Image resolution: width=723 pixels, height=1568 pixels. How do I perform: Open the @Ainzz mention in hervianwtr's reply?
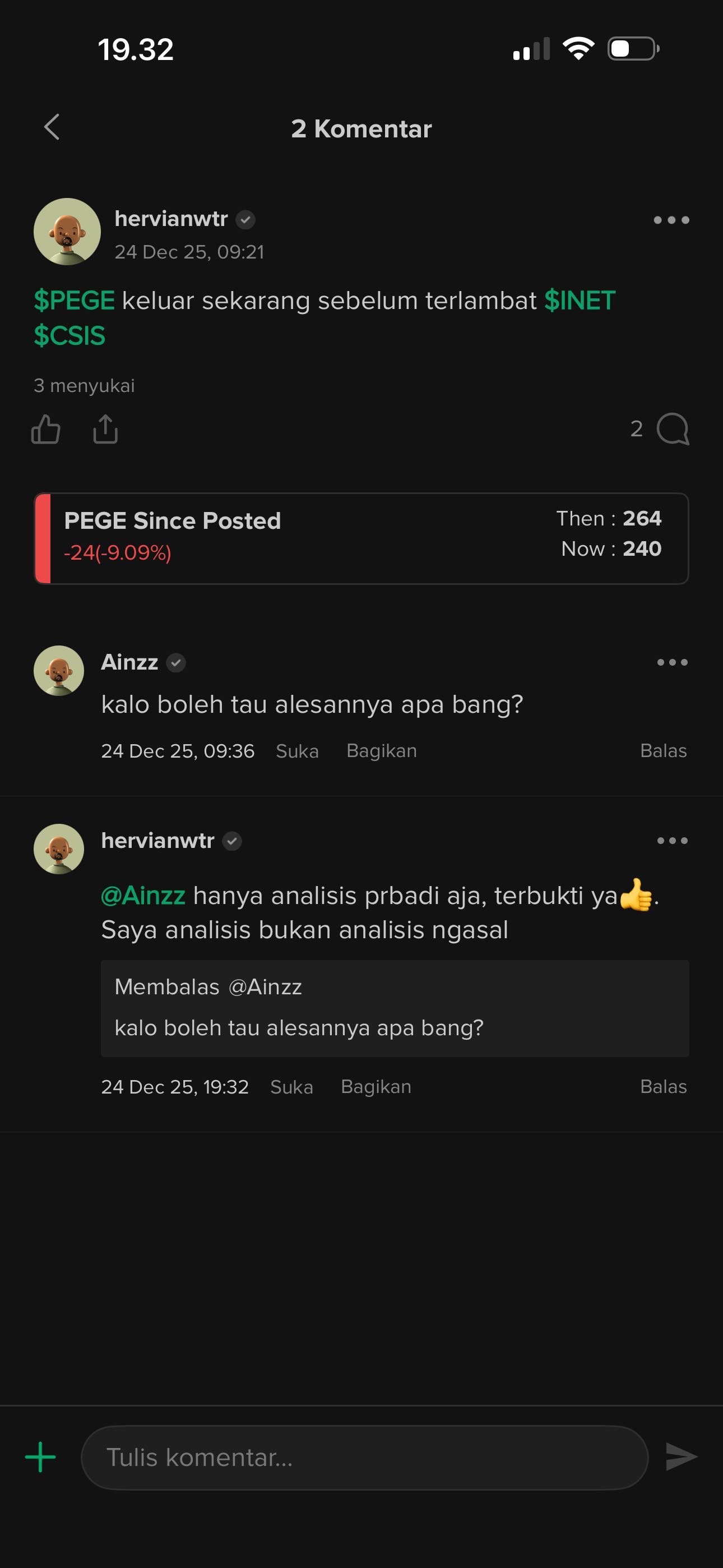(x=143, y=896)
